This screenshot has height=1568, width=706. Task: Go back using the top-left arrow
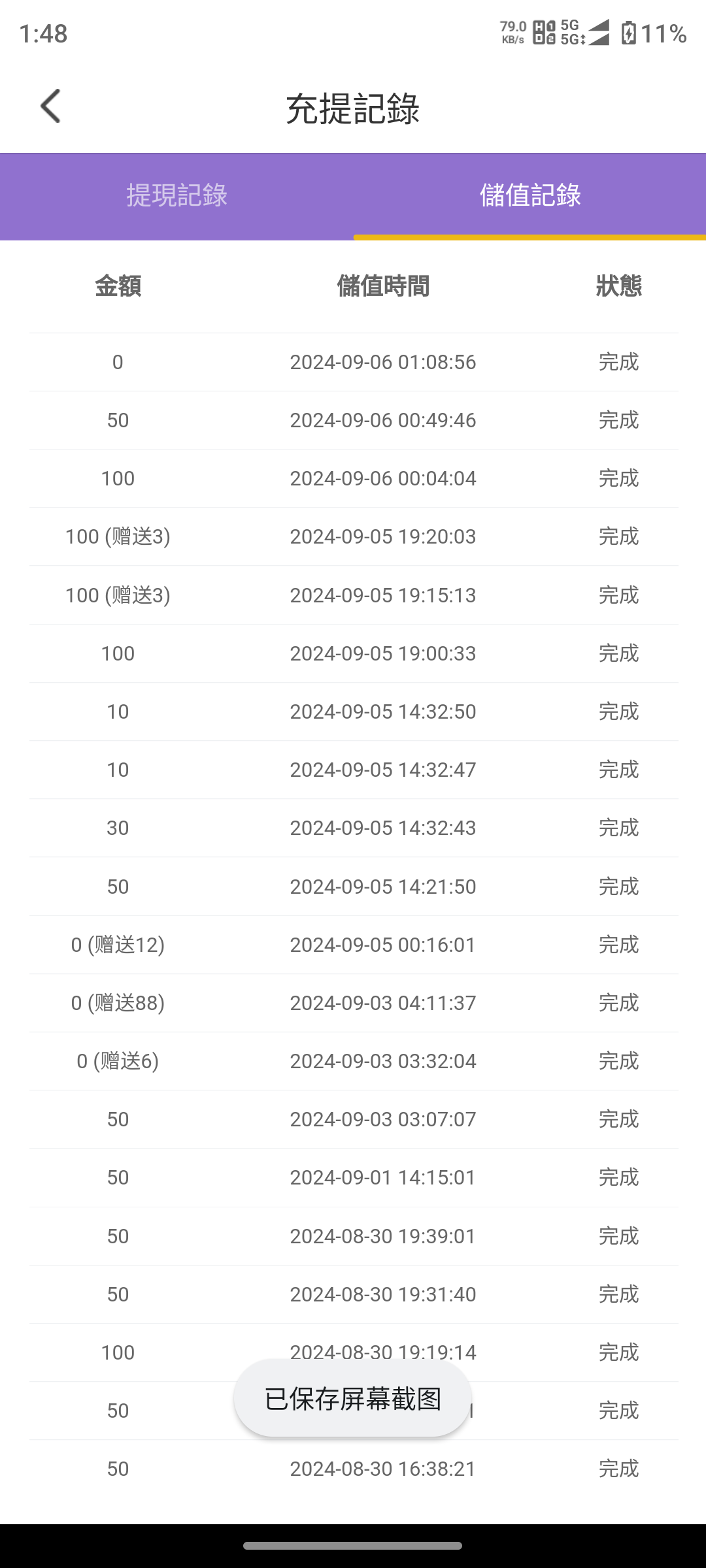[50, 106]
